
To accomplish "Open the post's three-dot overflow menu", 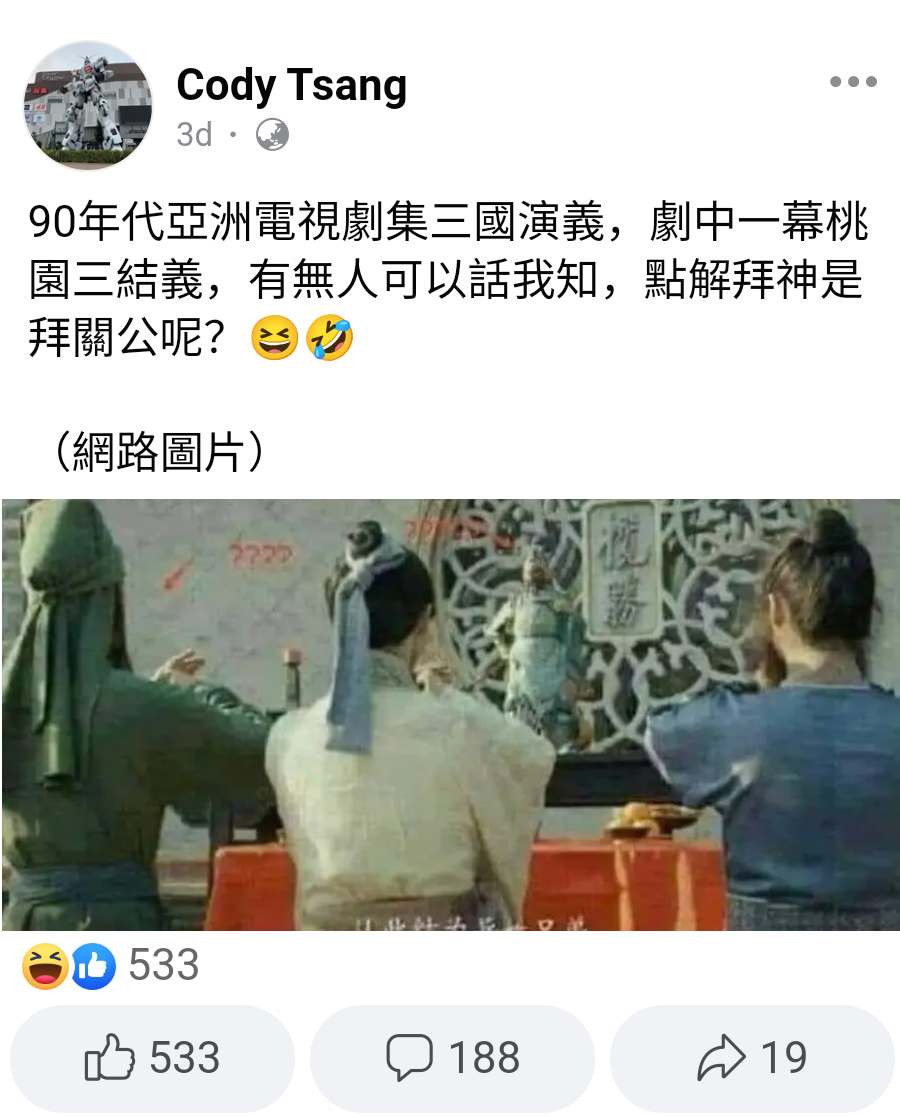I will tap(853, 82).
